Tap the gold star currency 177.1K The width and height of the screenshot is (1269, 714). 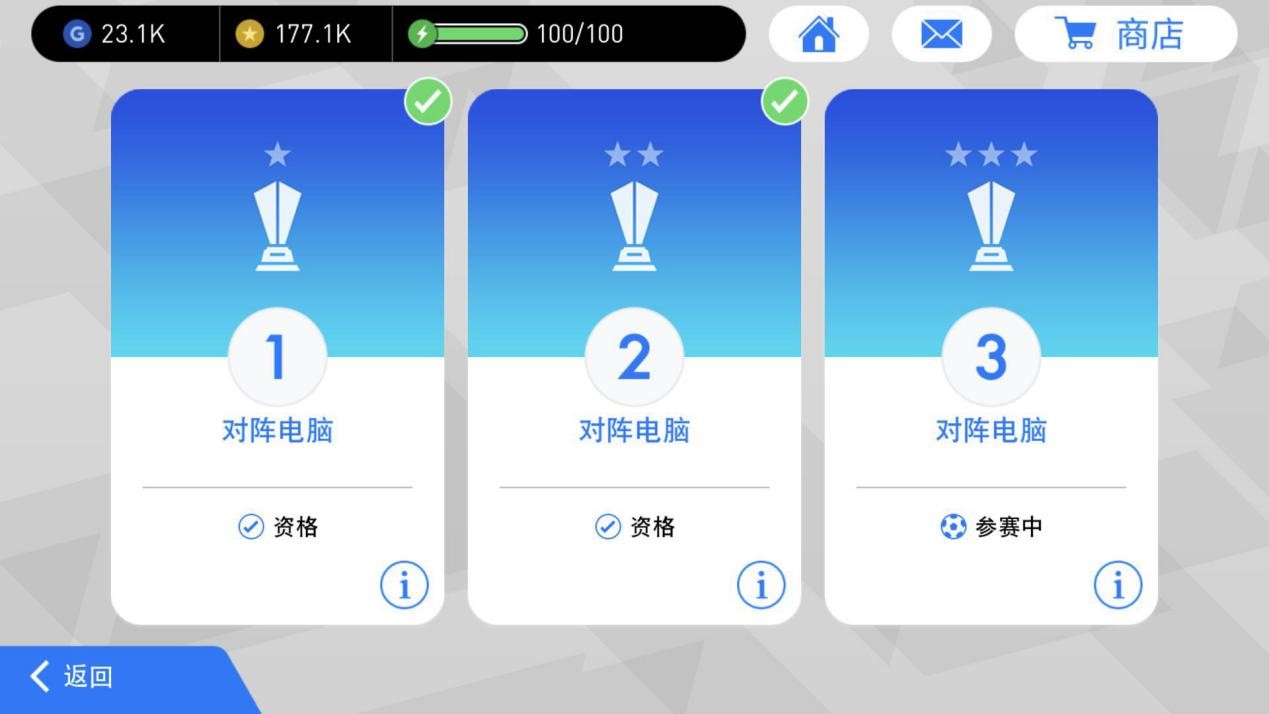point(294,34)
